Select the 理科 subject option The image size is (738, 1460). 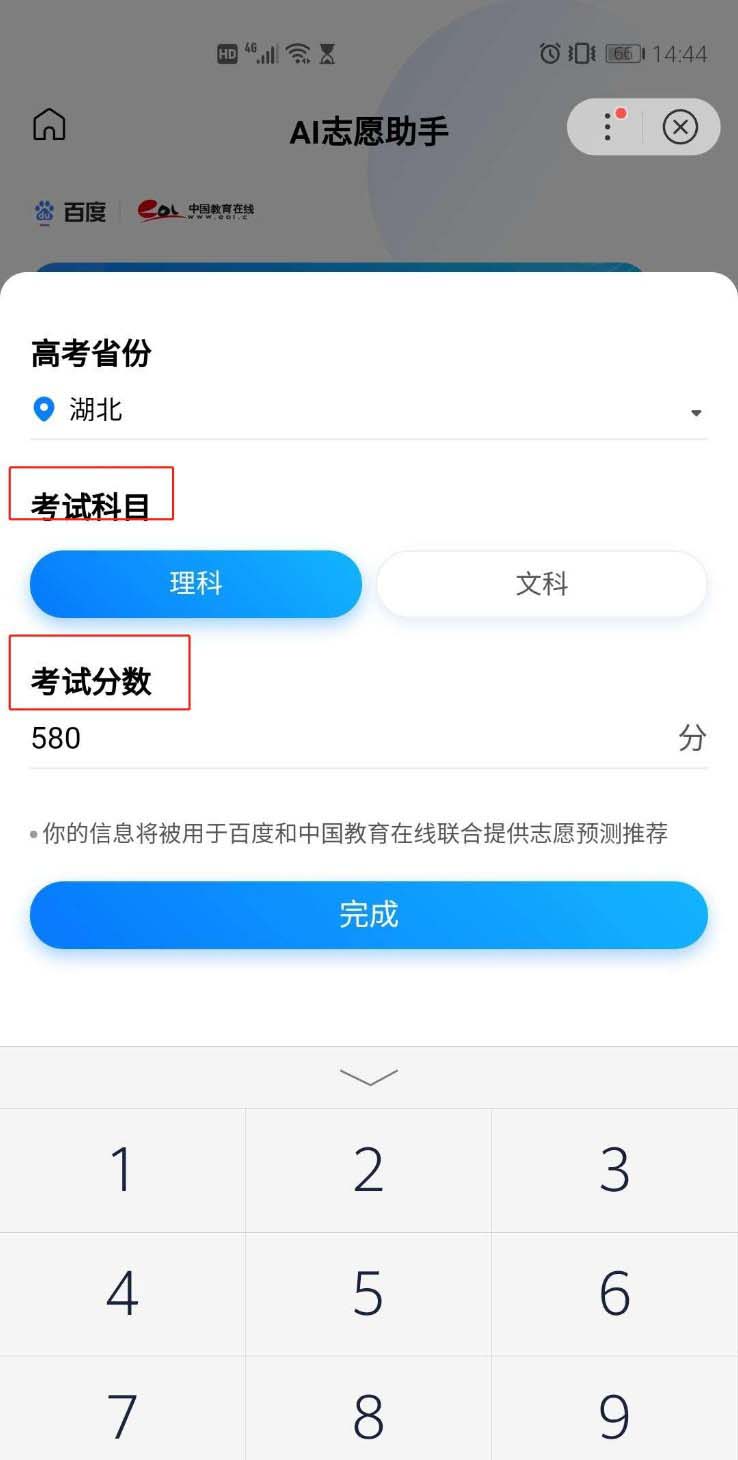click(x=196, y=584)
